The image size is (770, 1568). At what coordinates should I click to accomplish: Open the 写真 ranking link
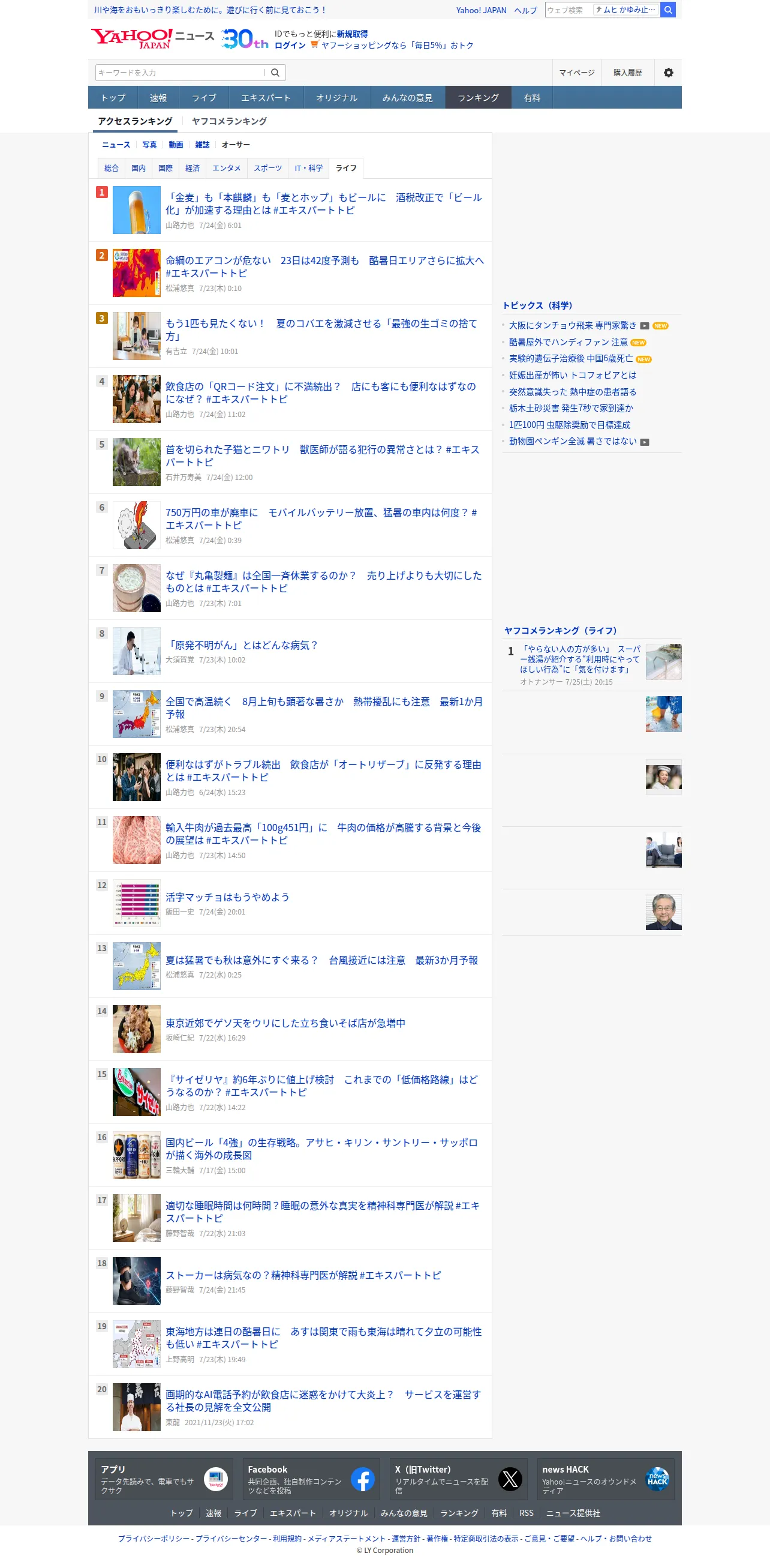149,145
